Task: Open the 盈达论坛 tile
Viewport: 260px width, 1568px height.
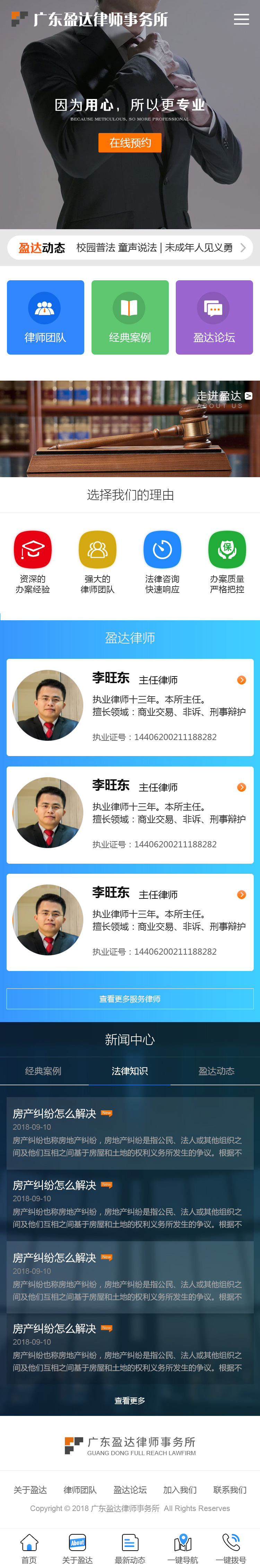Action: point(214,317)
